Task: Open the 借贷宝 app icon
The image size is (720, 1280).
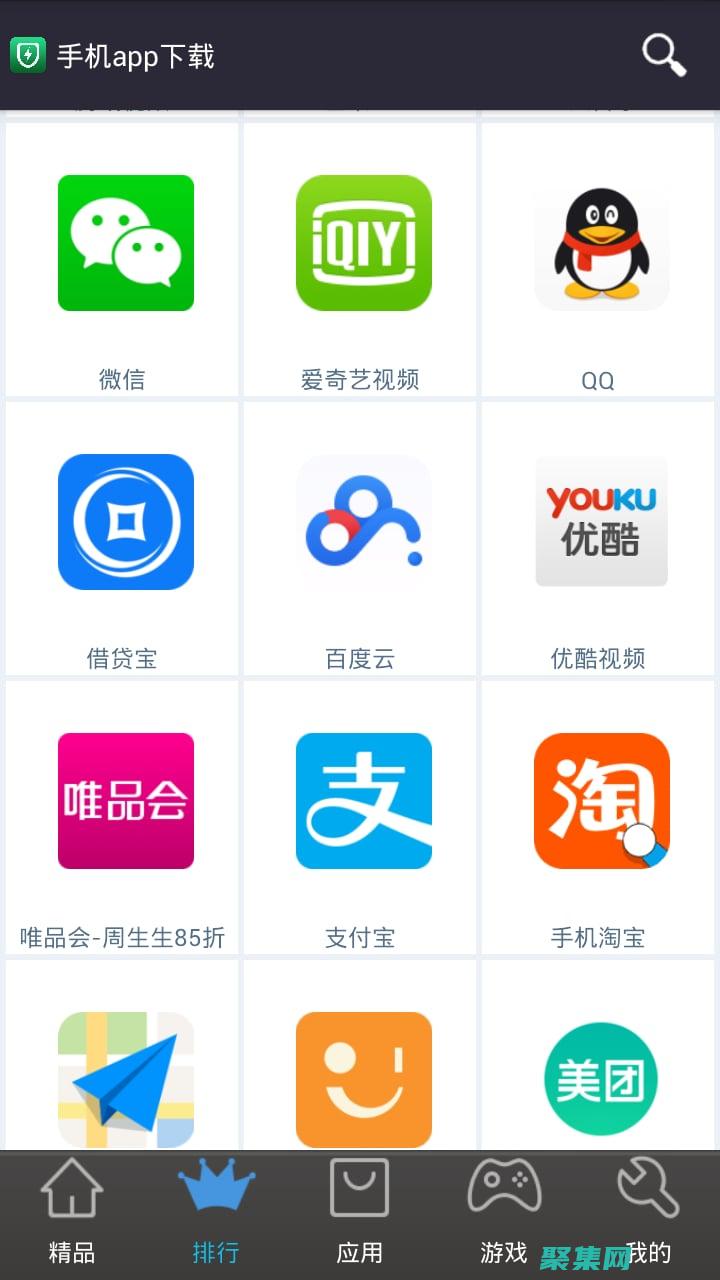Action: [125, 522]
